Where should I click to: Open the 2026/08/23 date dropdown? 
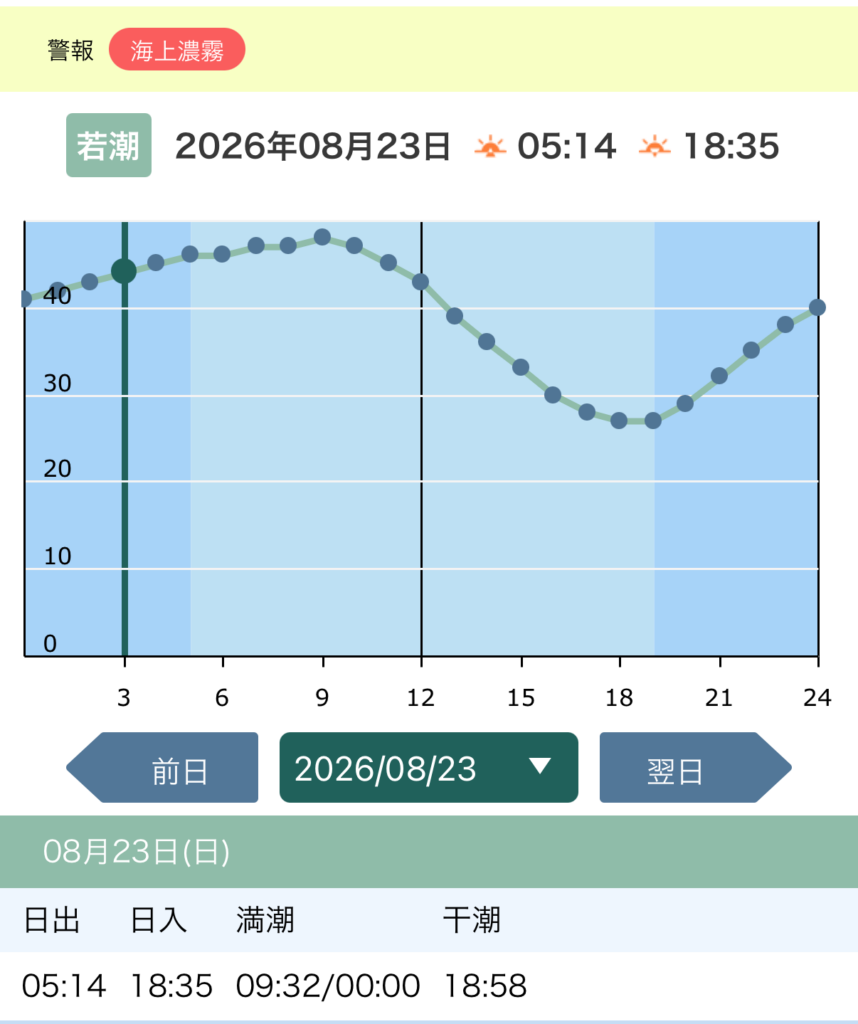point(428,767)
